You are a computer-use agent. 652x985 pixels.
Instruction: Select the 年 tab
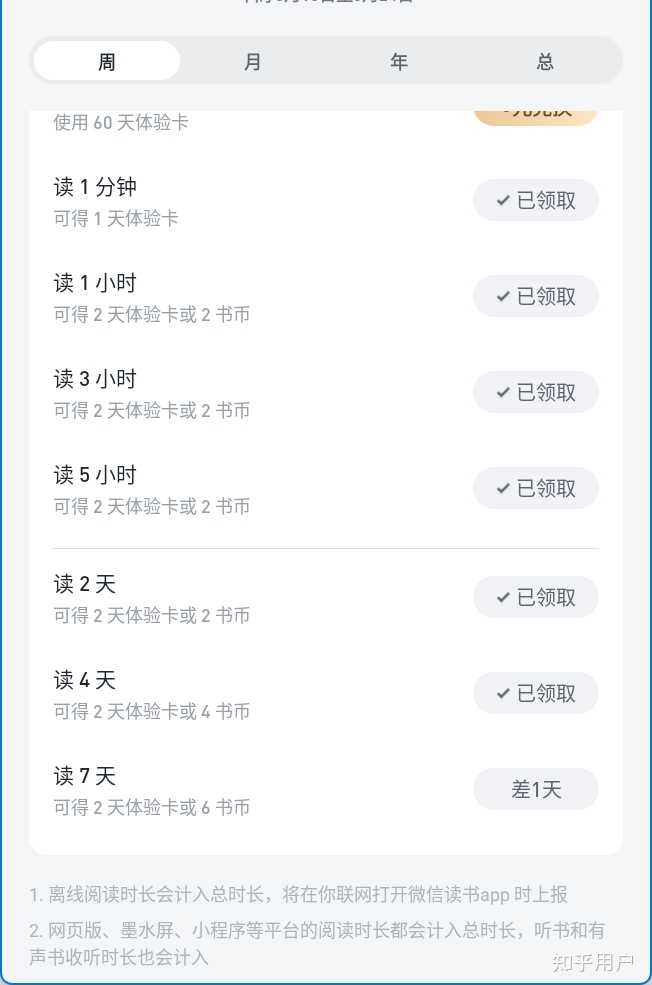[x=399, y=61]
